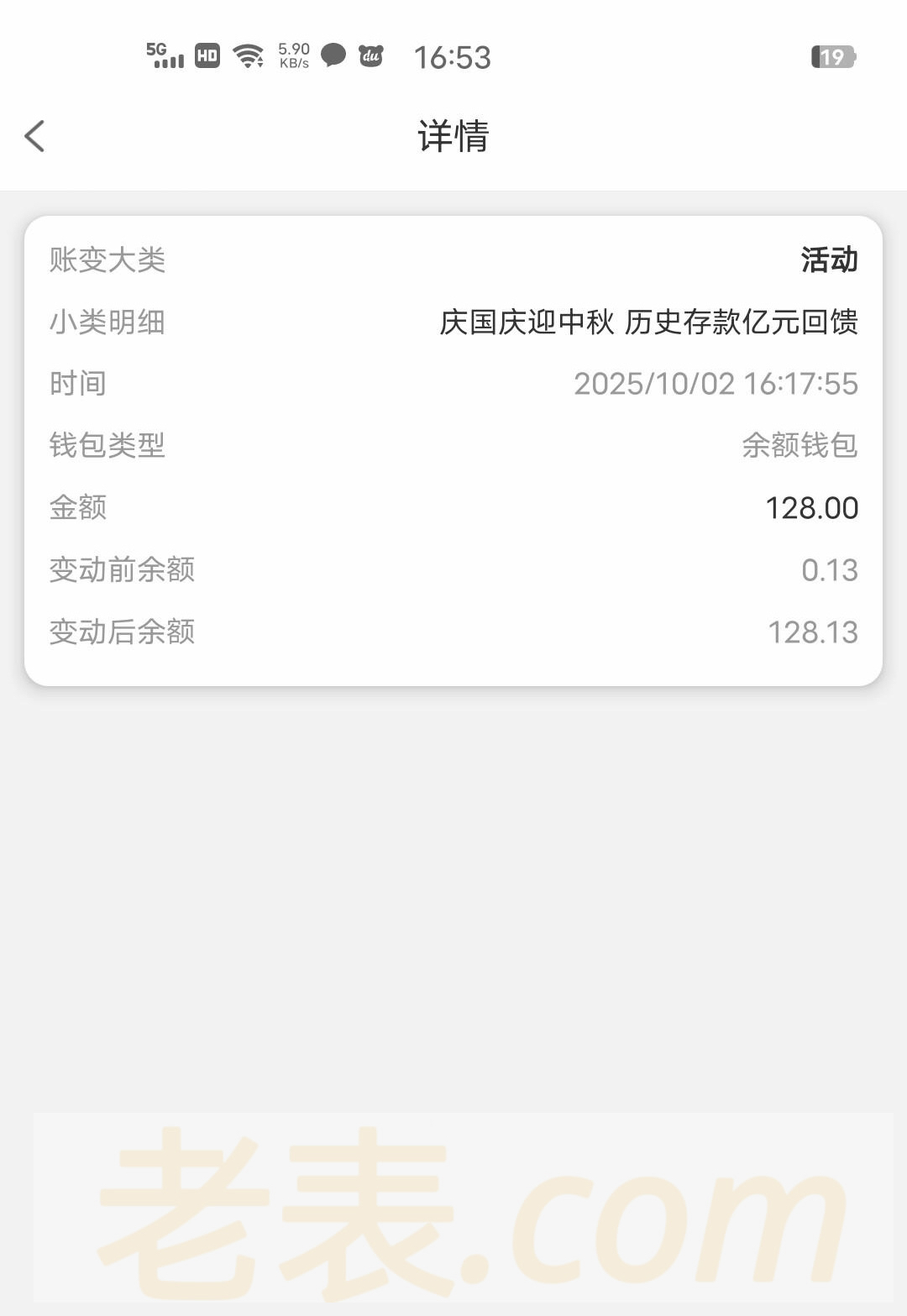Go back from the 详情 page

click(35, 136)
